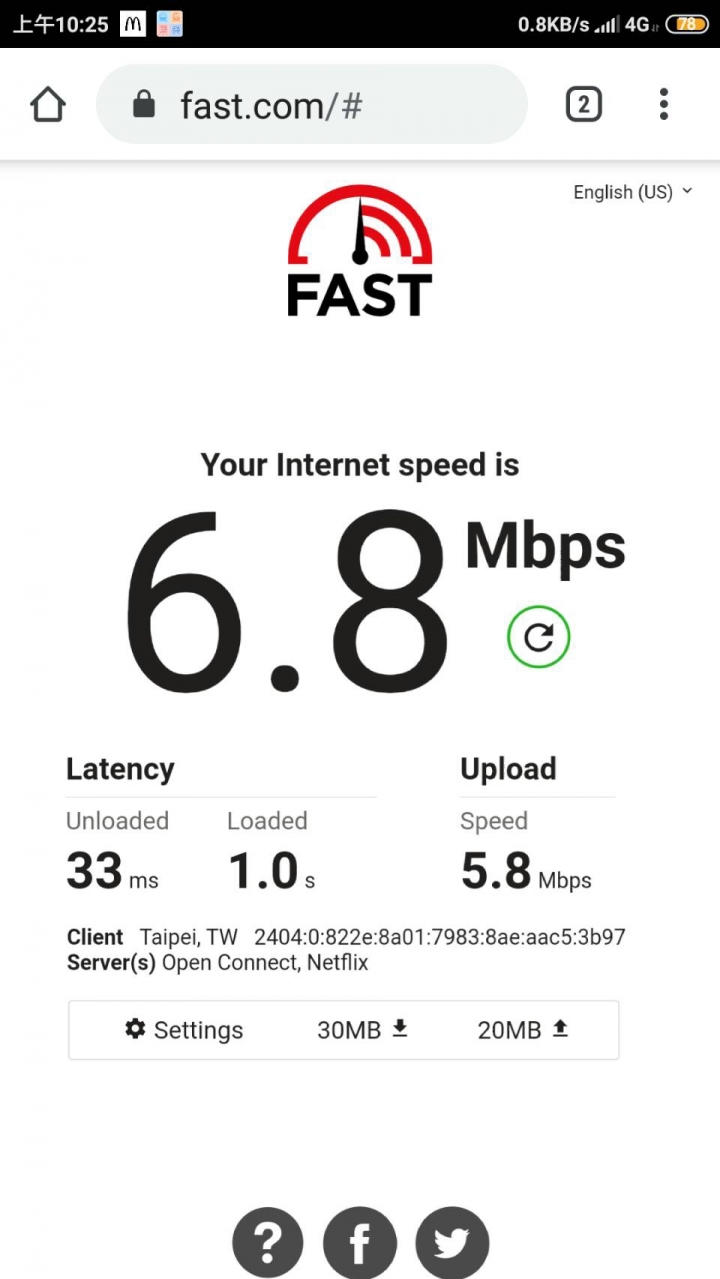The image size is (720, 1279).
Task: Open the Settings for the speed test
Action: pos(185,1030)
